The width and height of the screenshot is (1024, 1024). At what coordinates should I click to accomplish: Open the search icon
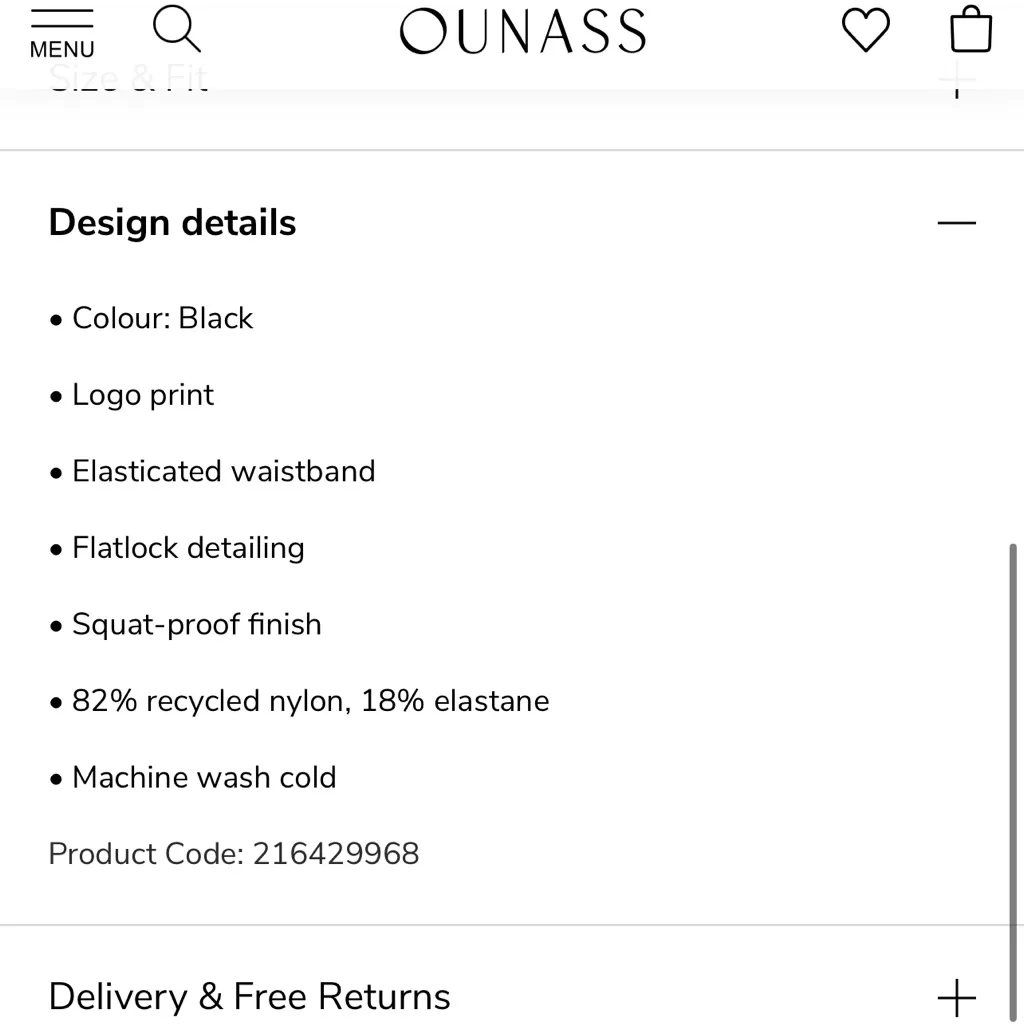[x=177, y=28]
